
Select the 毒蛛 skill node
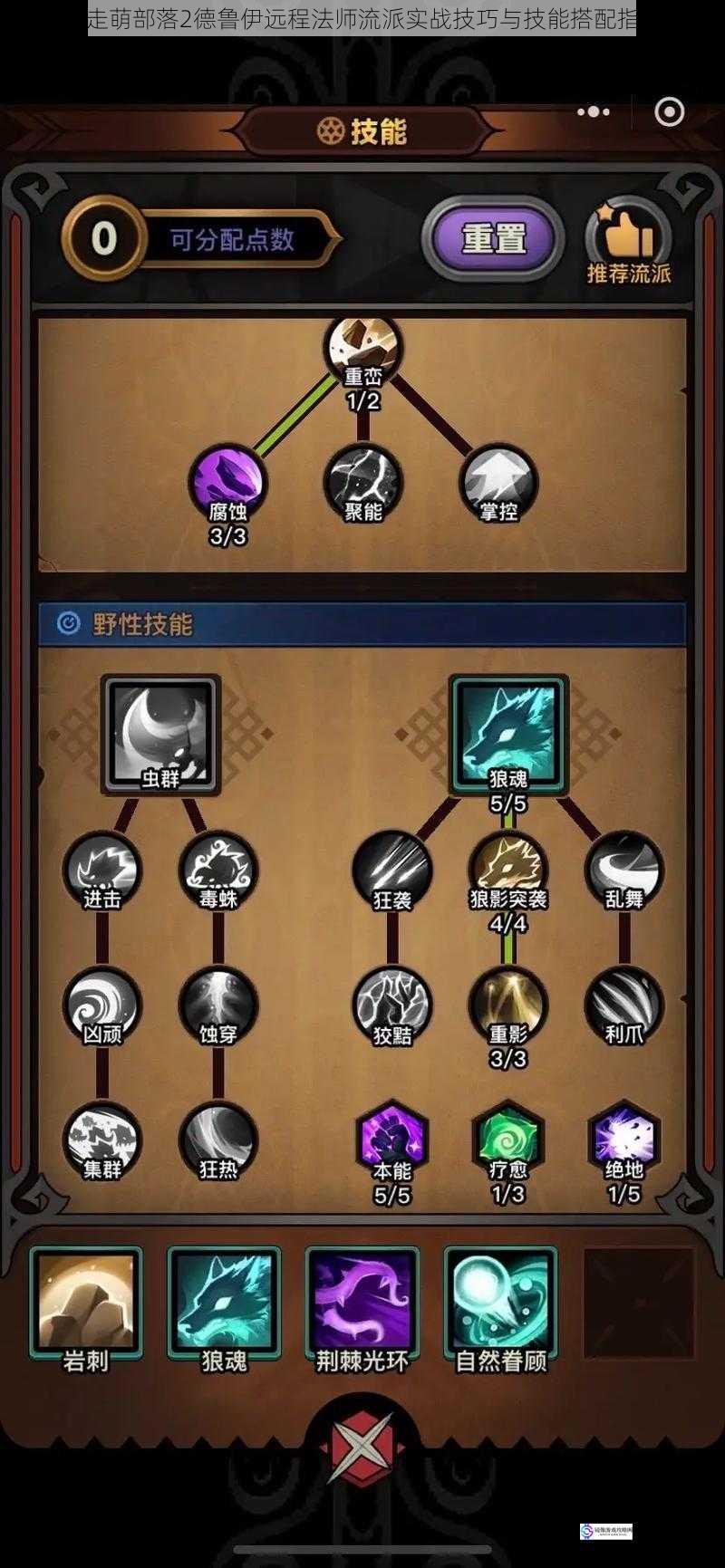[218, 870]
